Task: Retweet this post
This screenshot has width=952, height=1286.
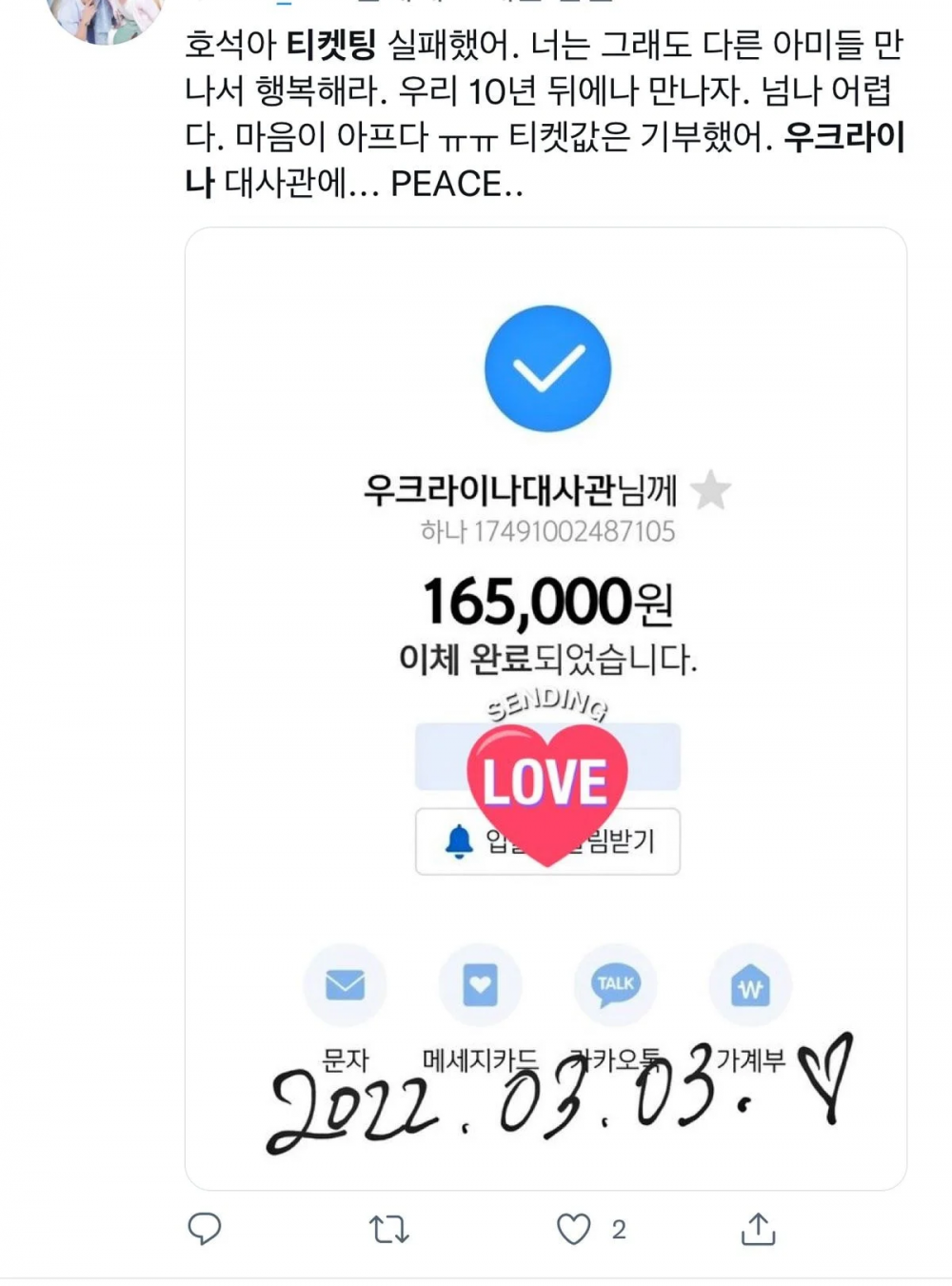Action: click(388, 1230)
